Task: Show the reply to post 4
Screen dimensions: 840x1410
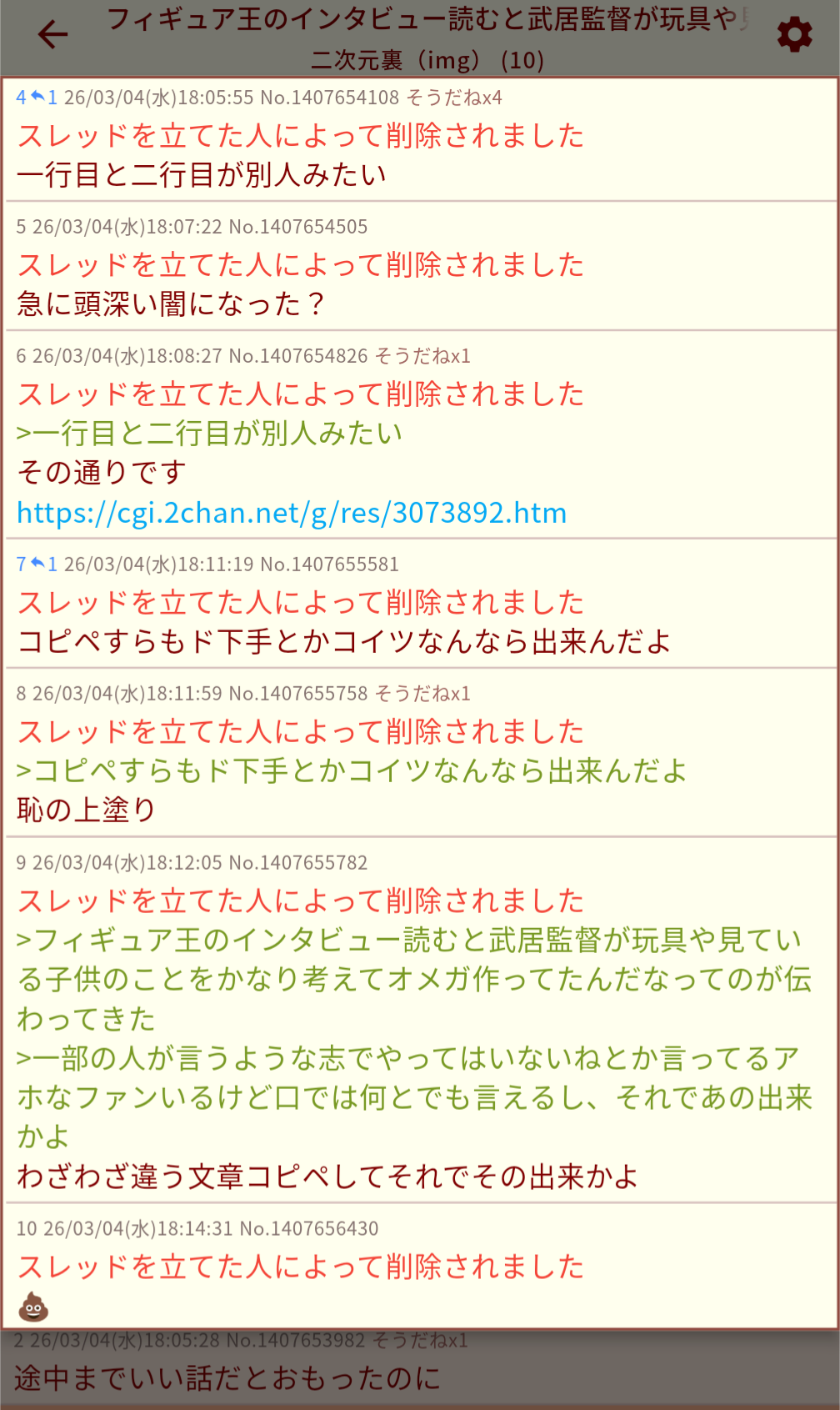Action: coord(43,98)
